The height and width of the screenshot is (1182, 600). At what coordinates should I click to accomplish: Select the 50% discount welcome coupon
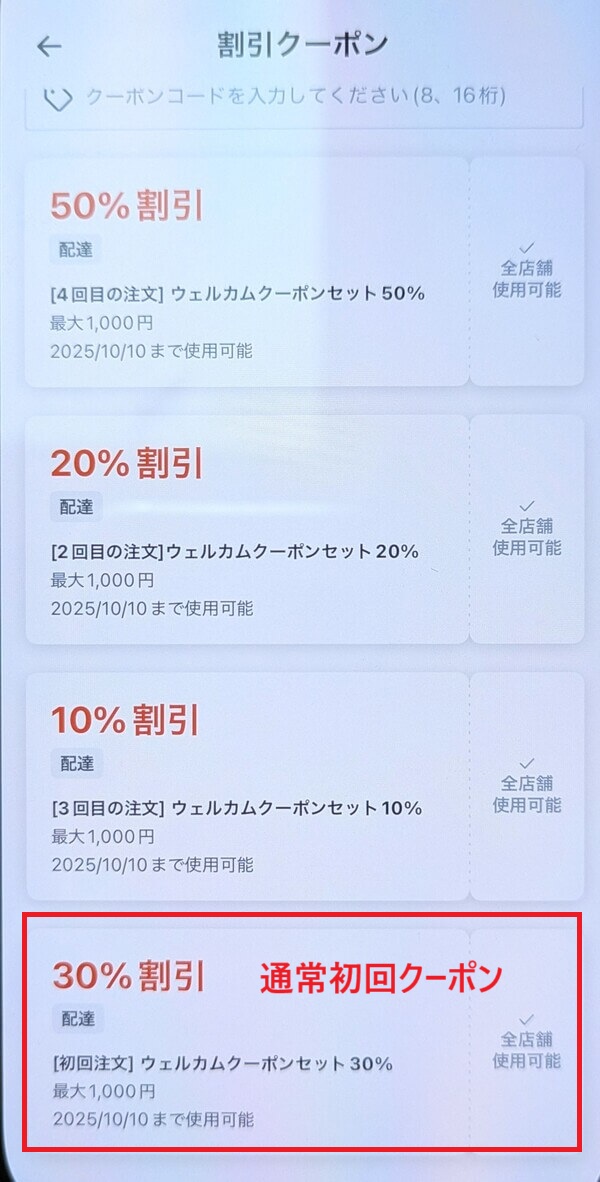(247, 271)
